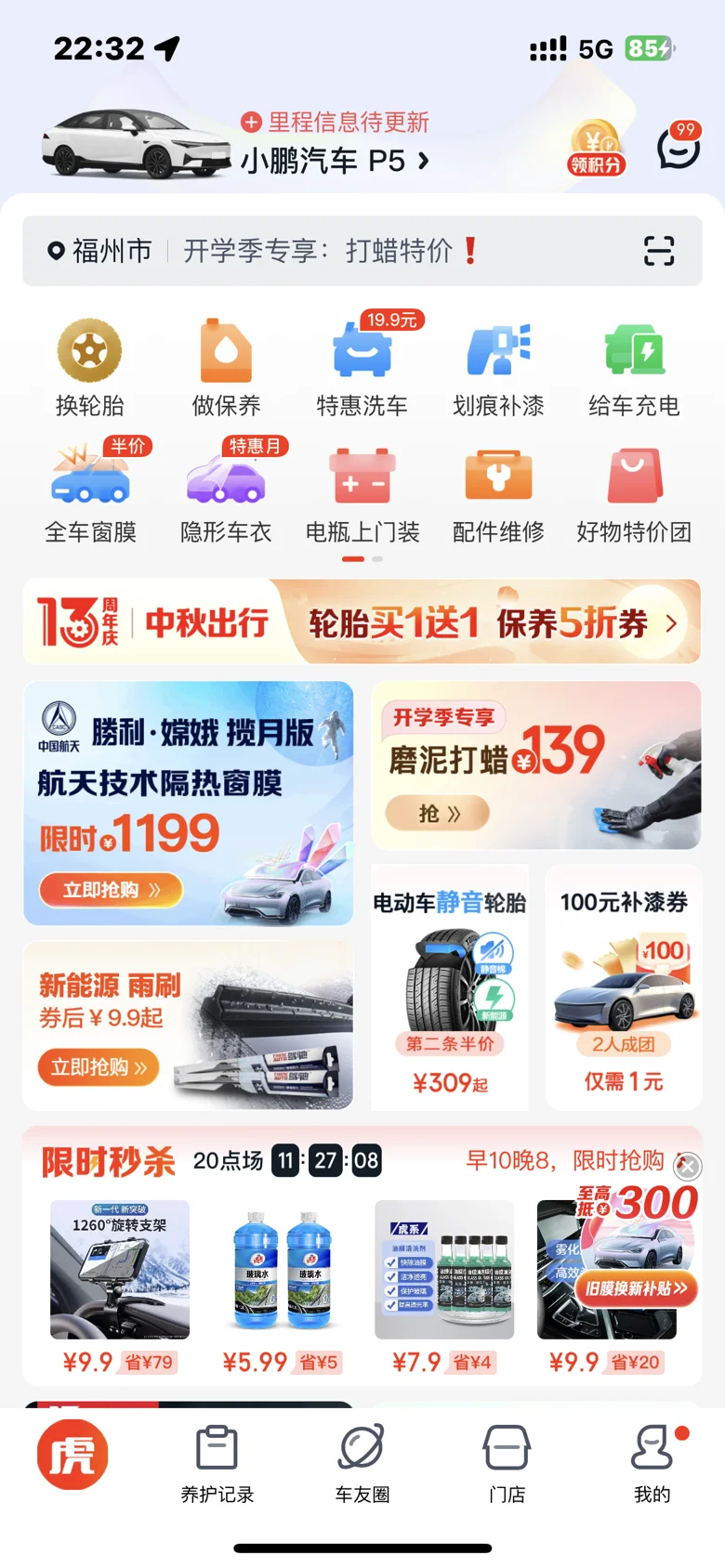Open the 13周年庆 中秋出行 banner

click(362, 621)
